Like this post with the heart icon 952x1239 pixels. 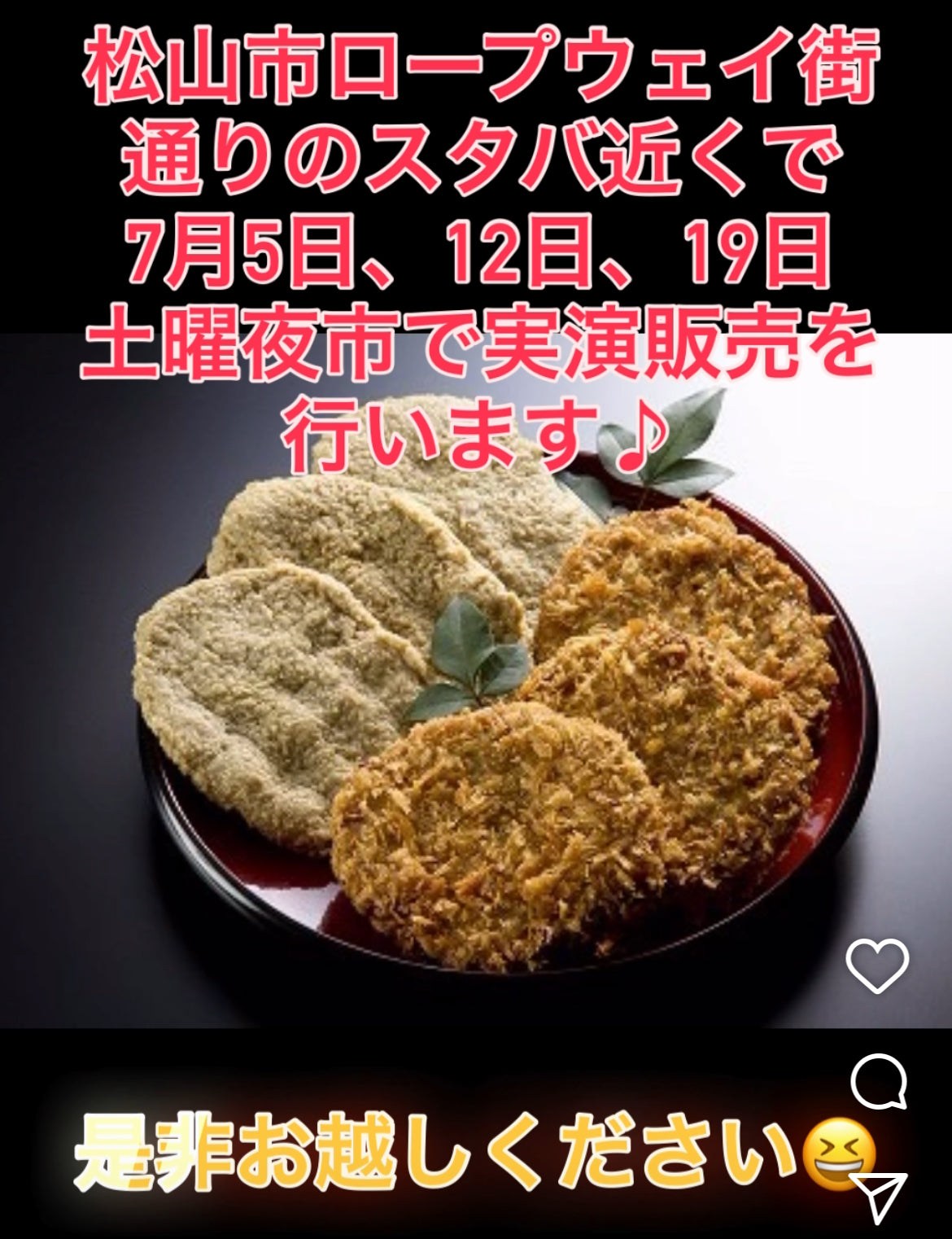coord(877,965)
